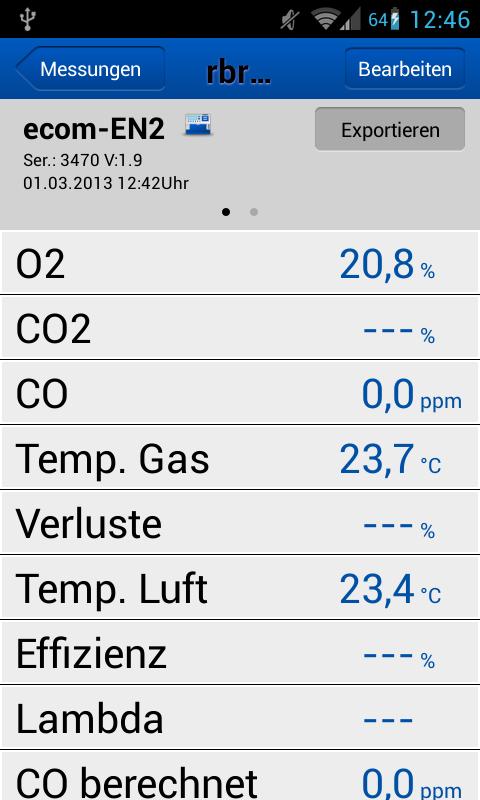Select the second page indicator dot
Image resolution: width=480 pixels, height=800 pixels.
pyautogui.click(x=254, y=212)
